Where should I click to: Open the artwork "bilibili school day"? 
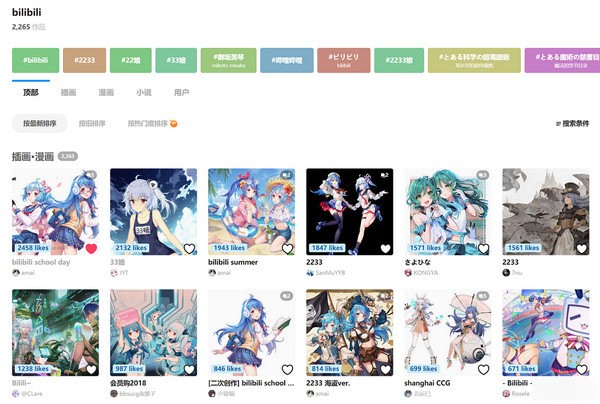click(x=55, y=211)
